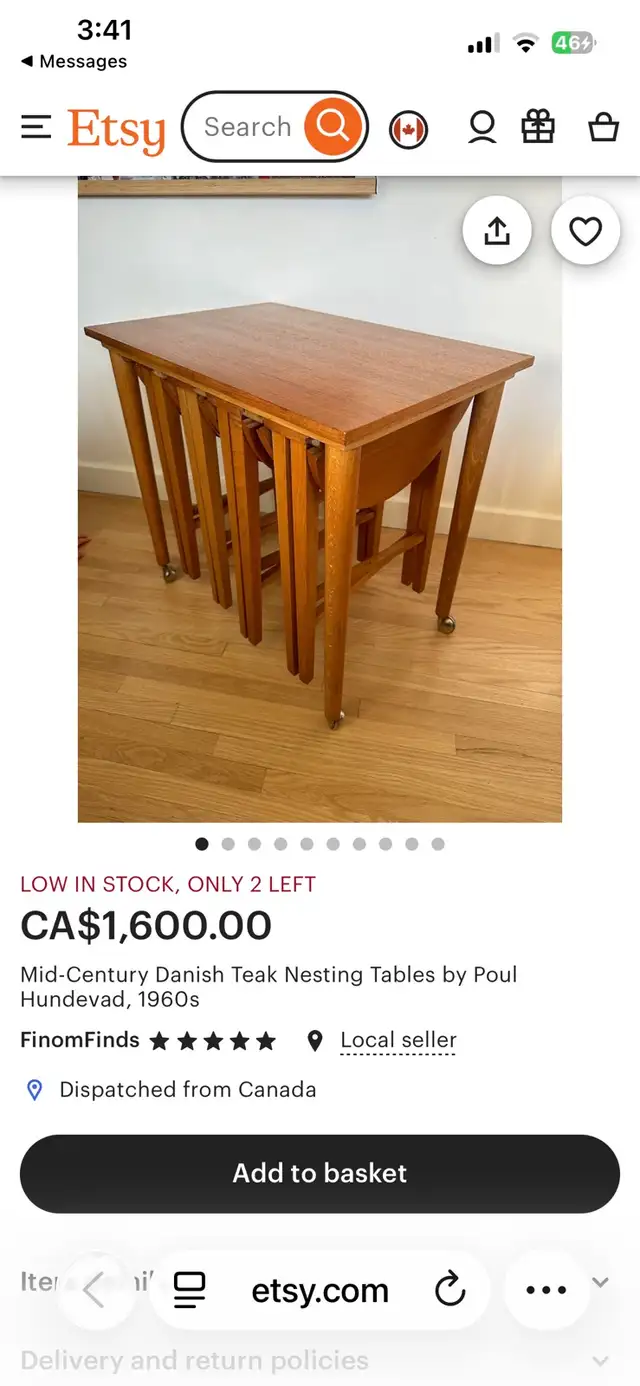Viewport: 640px width, 1386px height.
Task: Open the account profile icon
Action: [482, 127]
